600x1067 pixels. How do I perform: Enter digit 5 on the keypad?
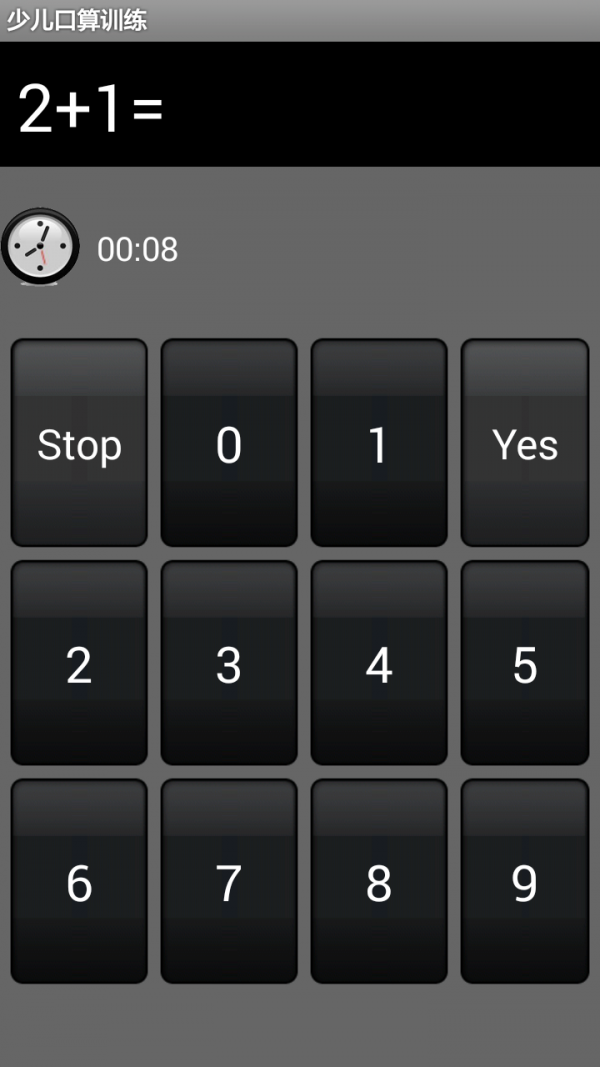tap(525, 663)
